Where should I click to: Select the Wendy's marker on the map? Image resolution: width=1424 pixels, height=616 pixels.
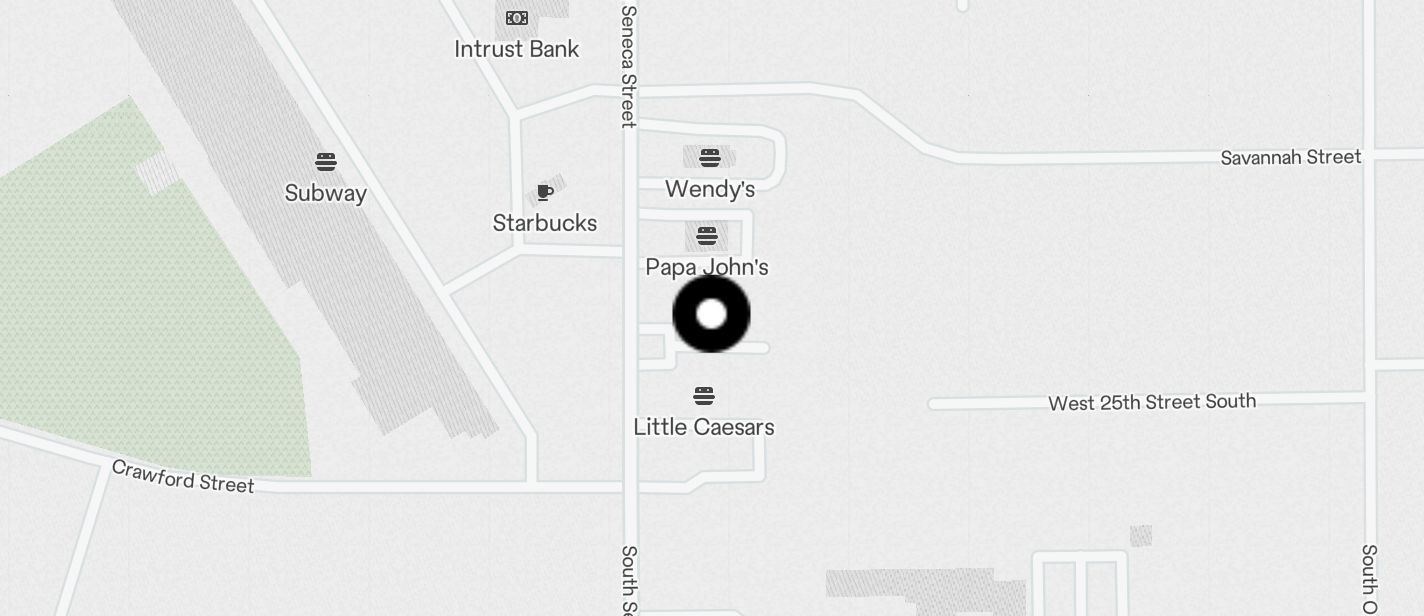tap(710, 158)
